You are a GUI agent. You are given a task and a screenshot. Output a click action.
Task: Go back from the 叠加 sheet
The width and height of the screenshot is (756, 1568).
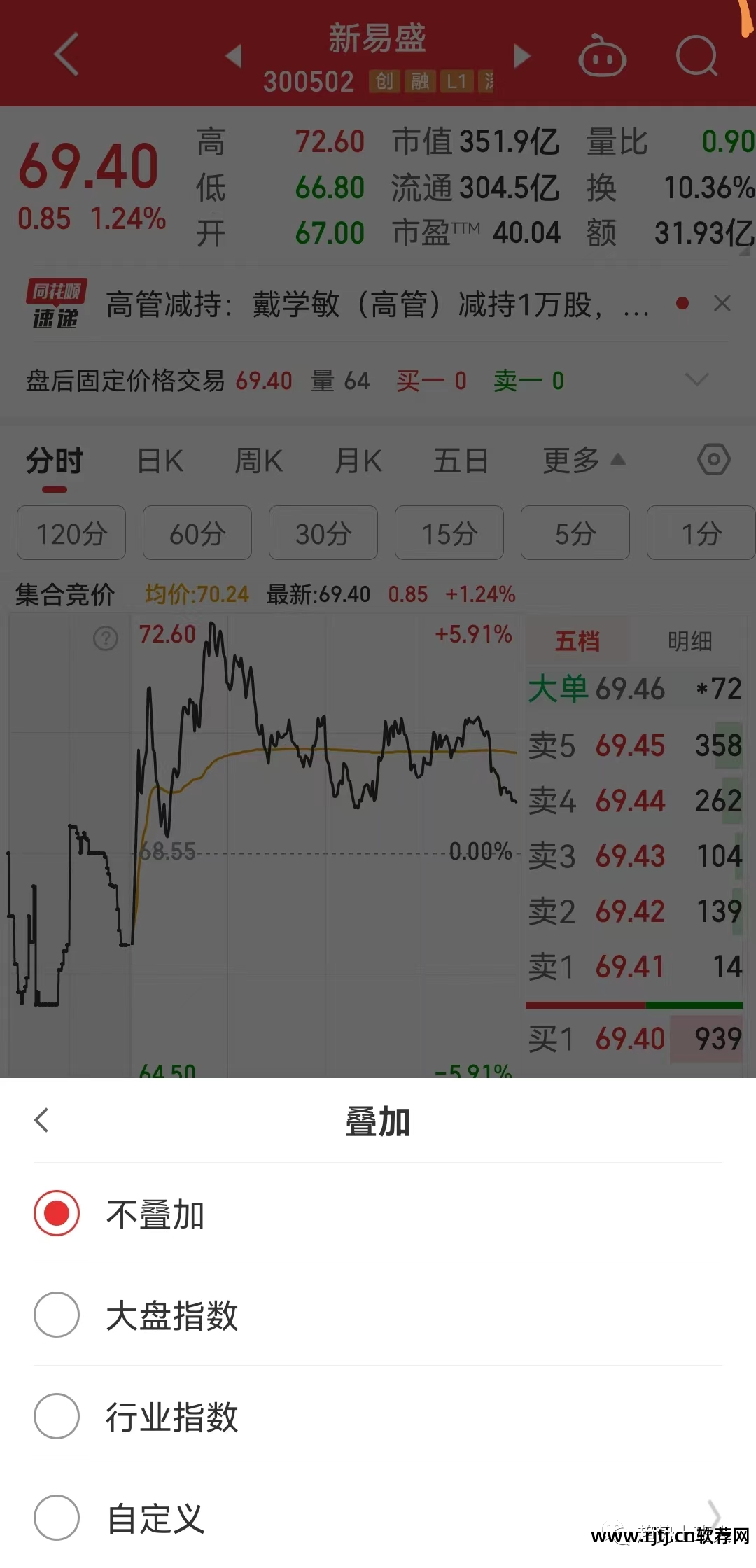tap(42, 1120)
